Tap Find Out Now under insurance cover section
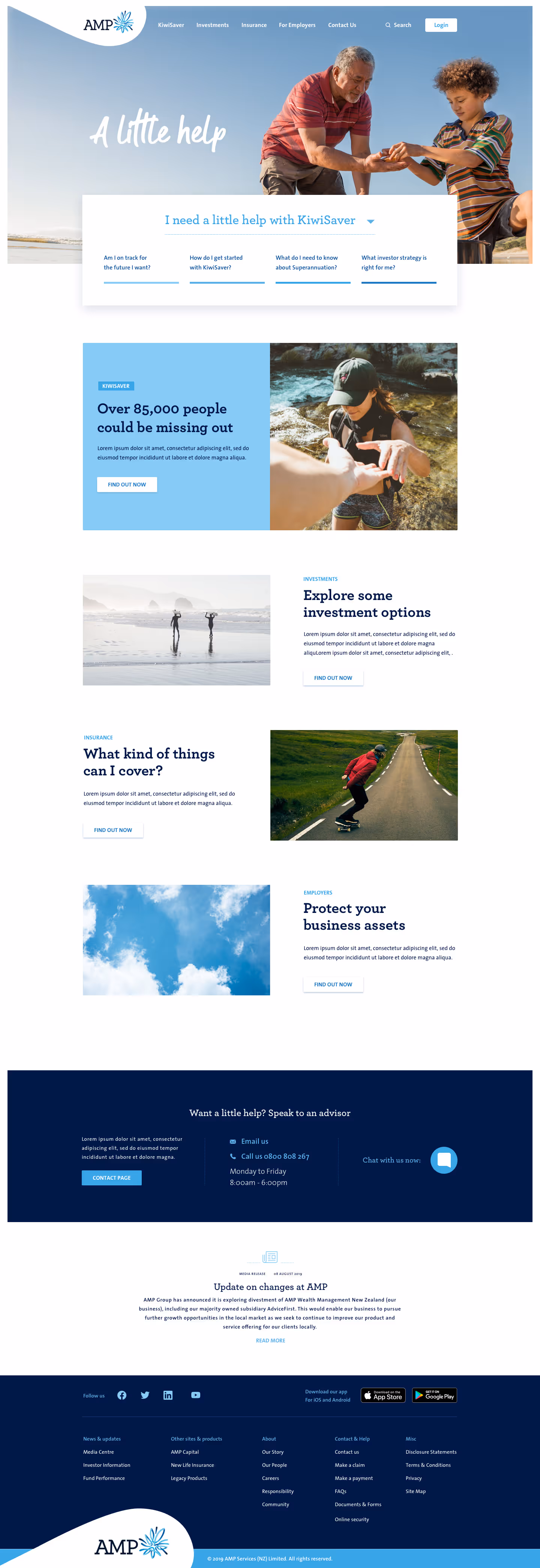The width and height of the screenshot is (540, 1568). click(112, 830)
